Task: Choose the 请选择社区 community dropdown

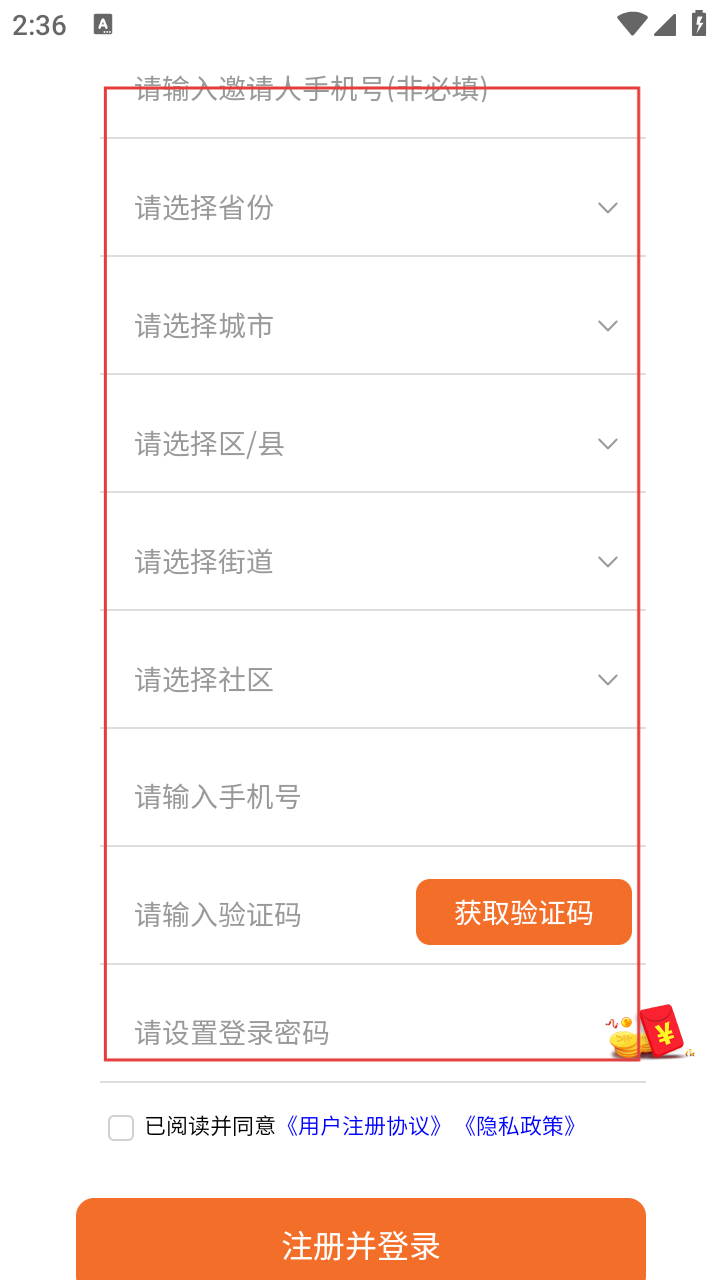Action: [x=372, y=680]
